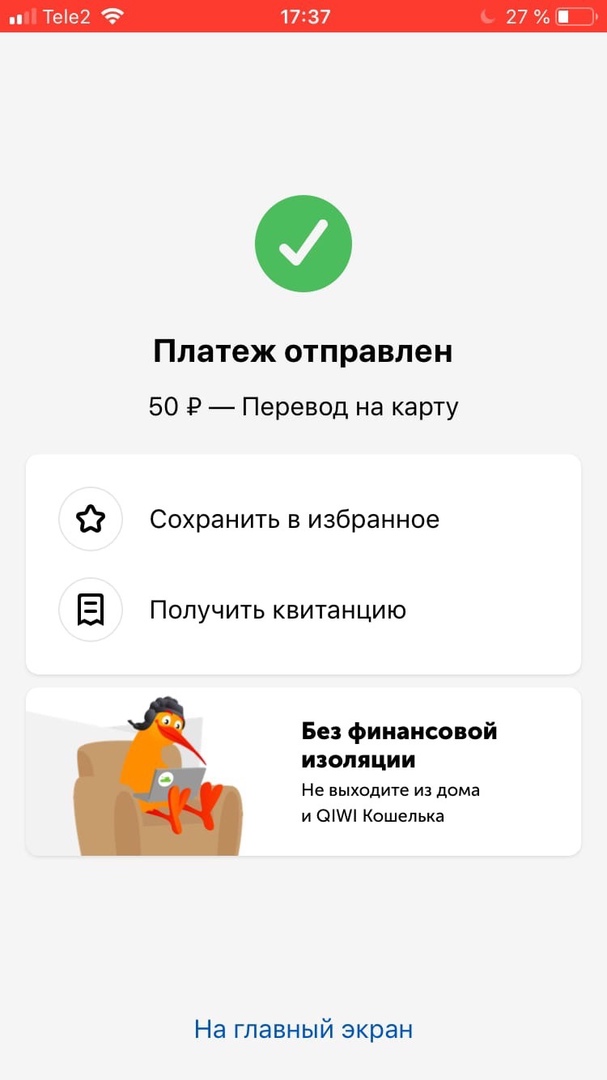Open the 'Без финансовой изоляции' banner
Viewport: 607px width, 1080px height.
[x=303, y=771]
